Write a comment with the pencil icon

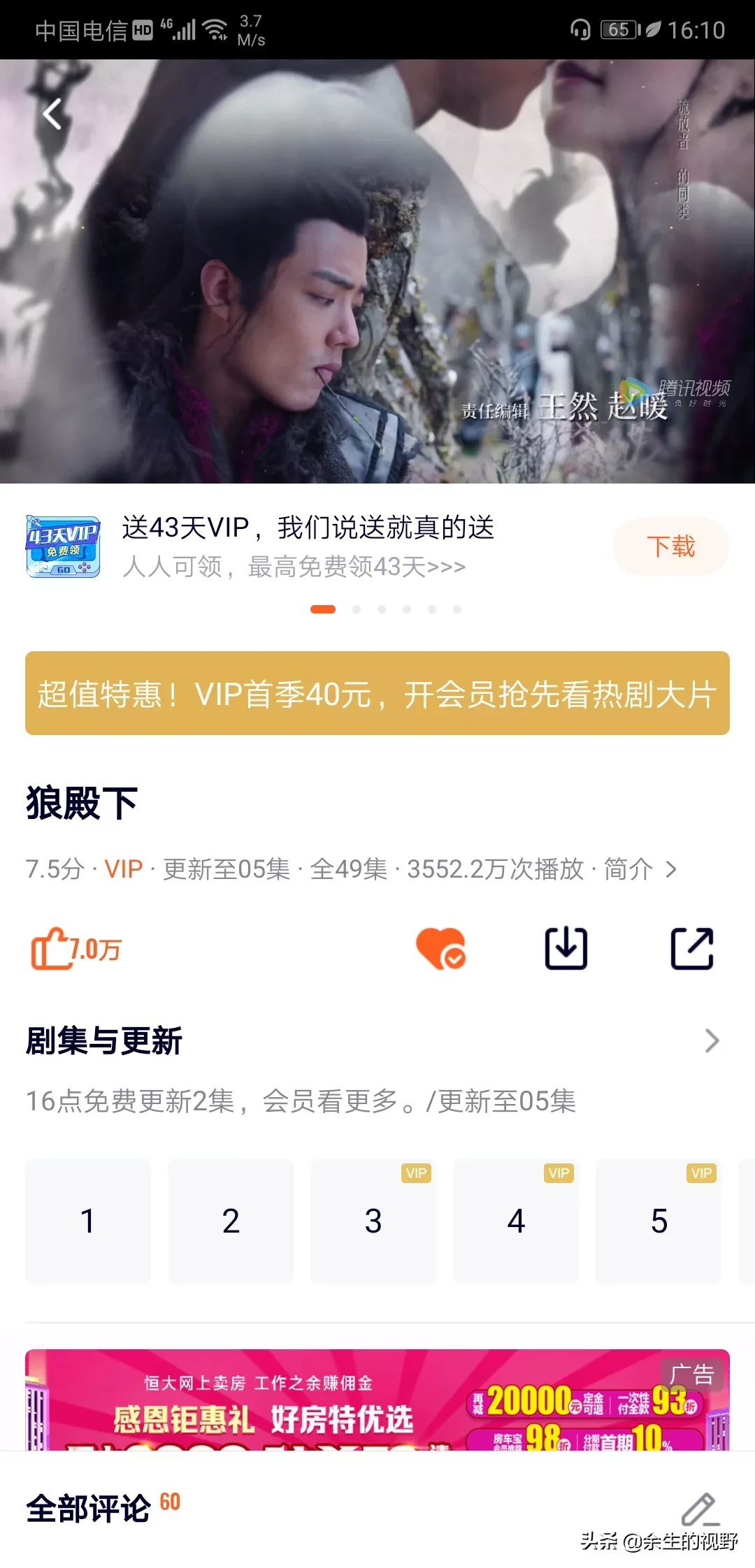[700, 1509]
